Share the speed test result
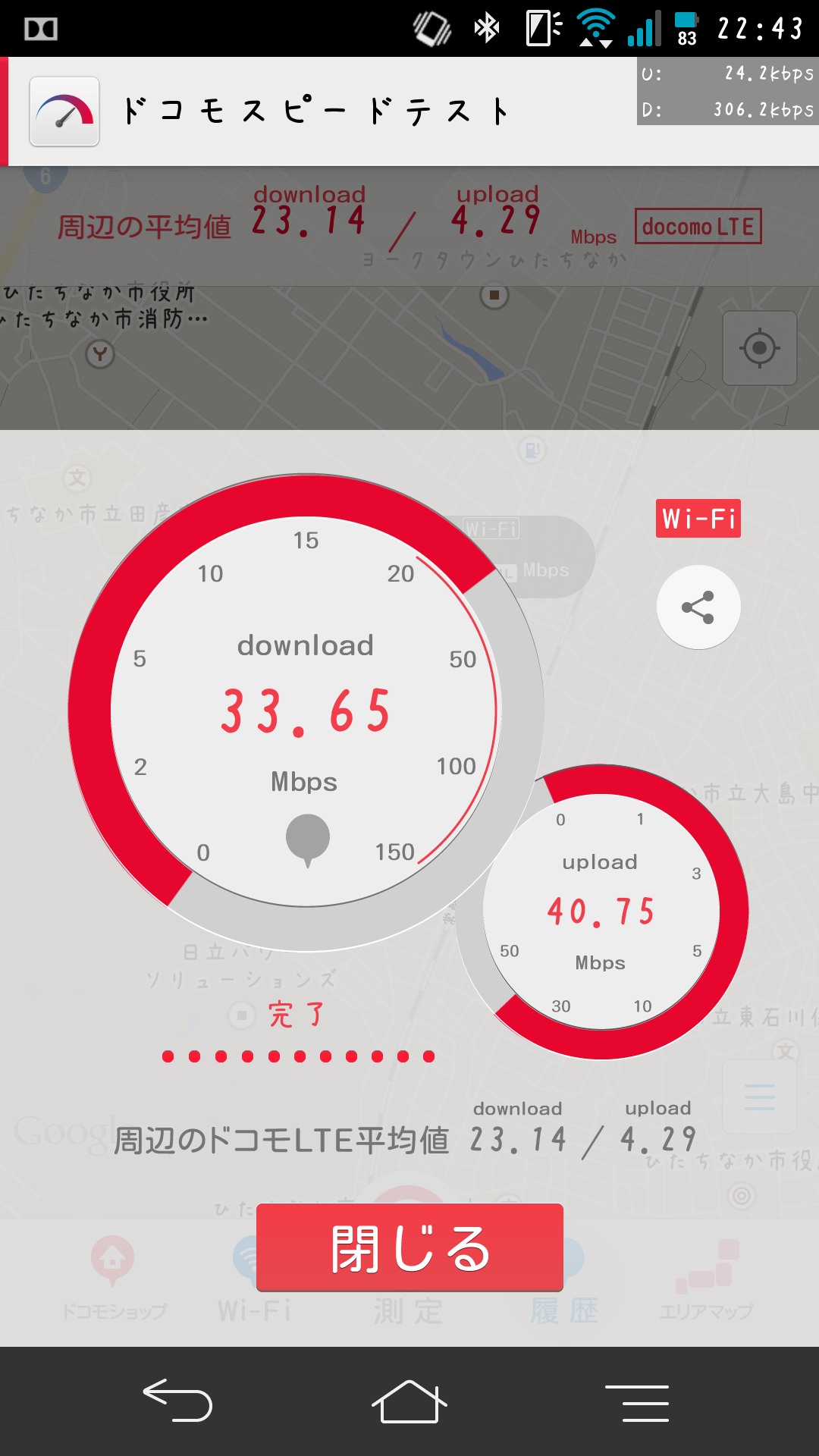 [698, 607]
